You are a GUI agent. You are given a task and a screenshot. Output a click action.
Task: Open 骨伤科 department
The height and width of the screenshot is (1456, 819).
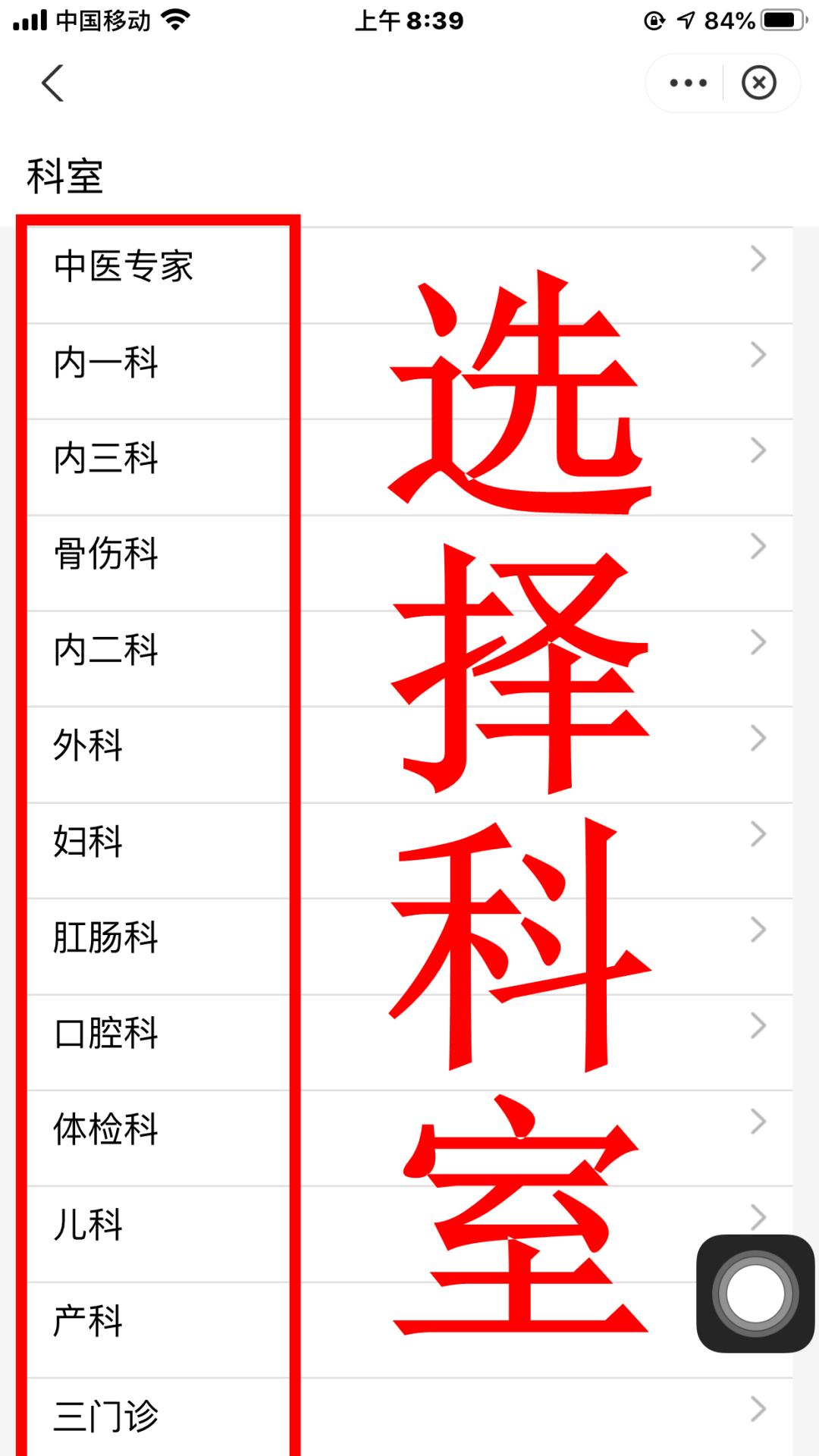[409, 563]
